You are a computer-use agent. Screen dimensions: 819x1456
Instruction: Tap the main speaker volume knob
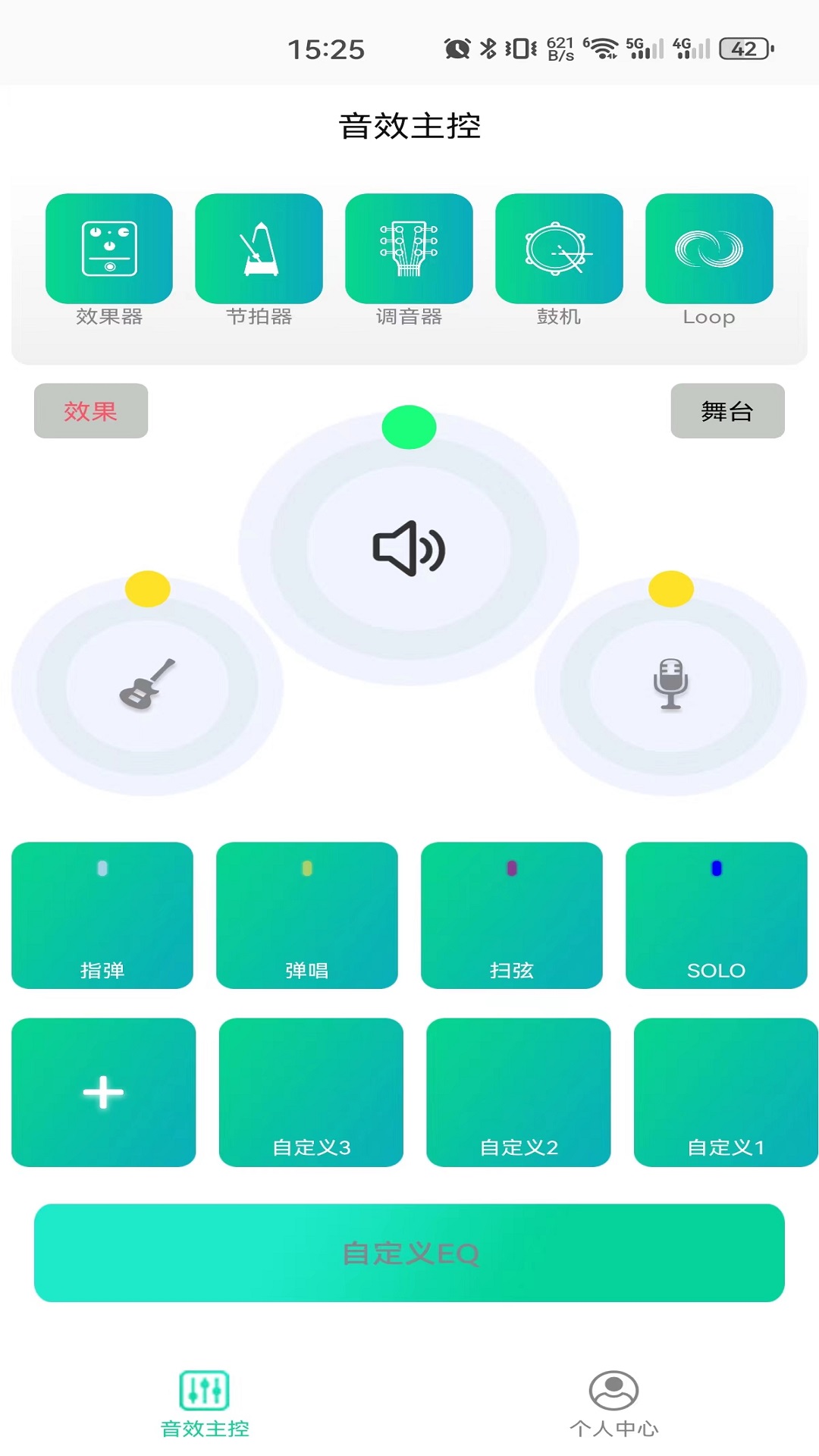[409, 548]
